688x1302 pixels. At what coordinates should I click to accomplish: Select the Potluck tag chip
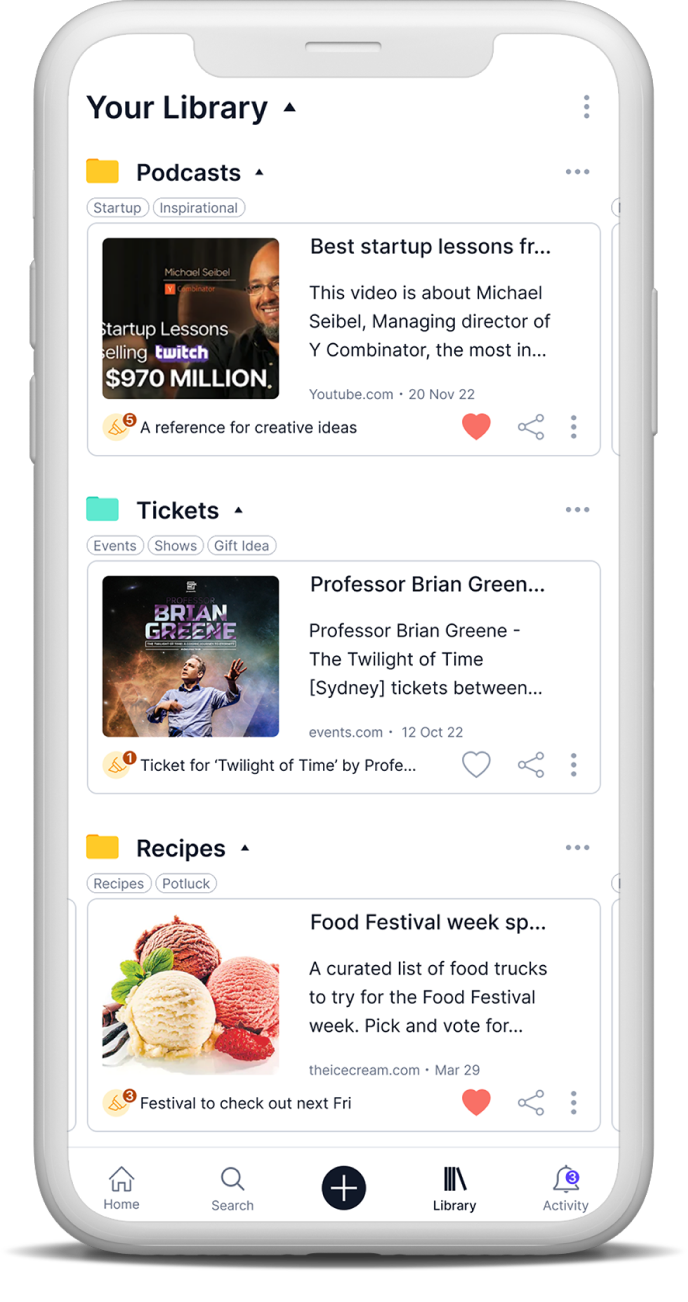[x=186, y=884]
